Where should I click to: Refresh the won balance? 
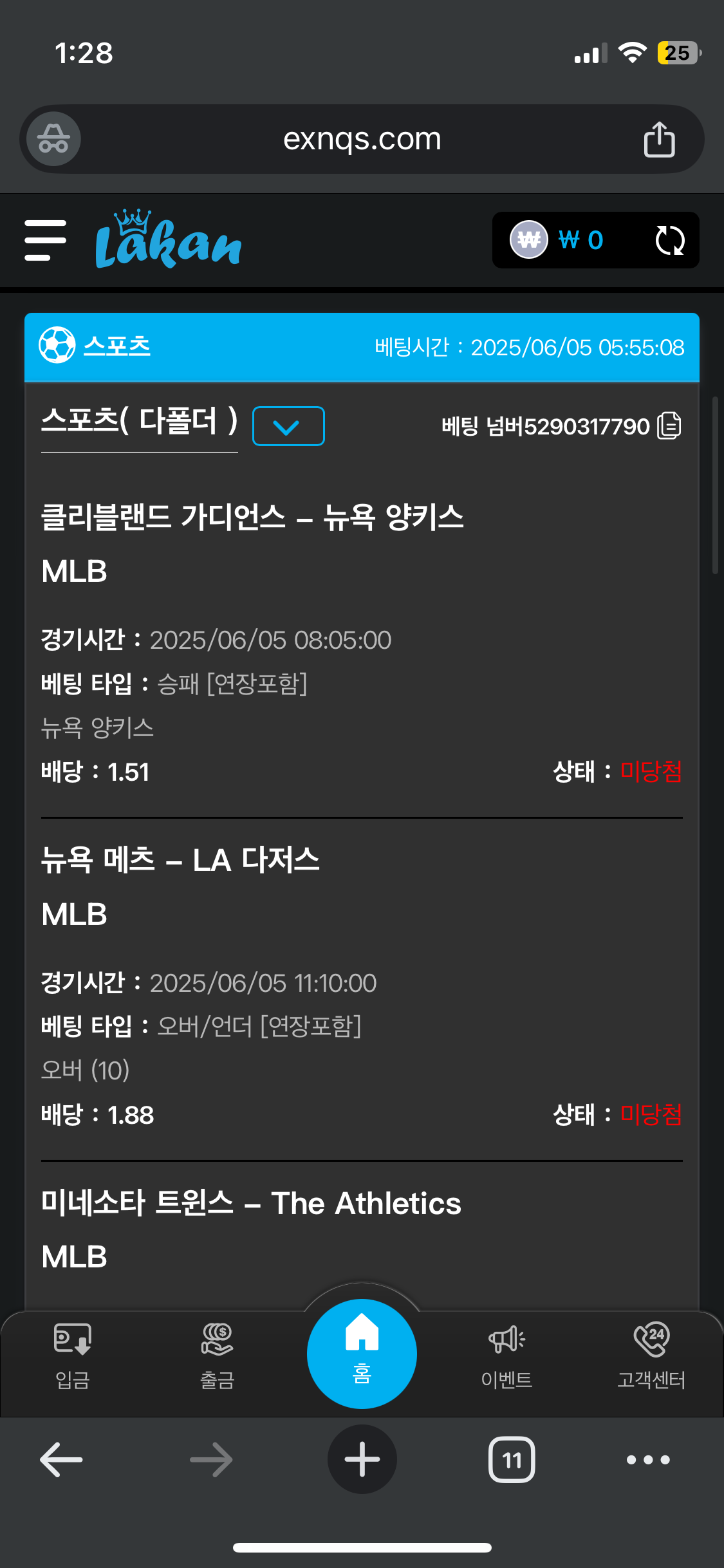click(x=669, y=240)
